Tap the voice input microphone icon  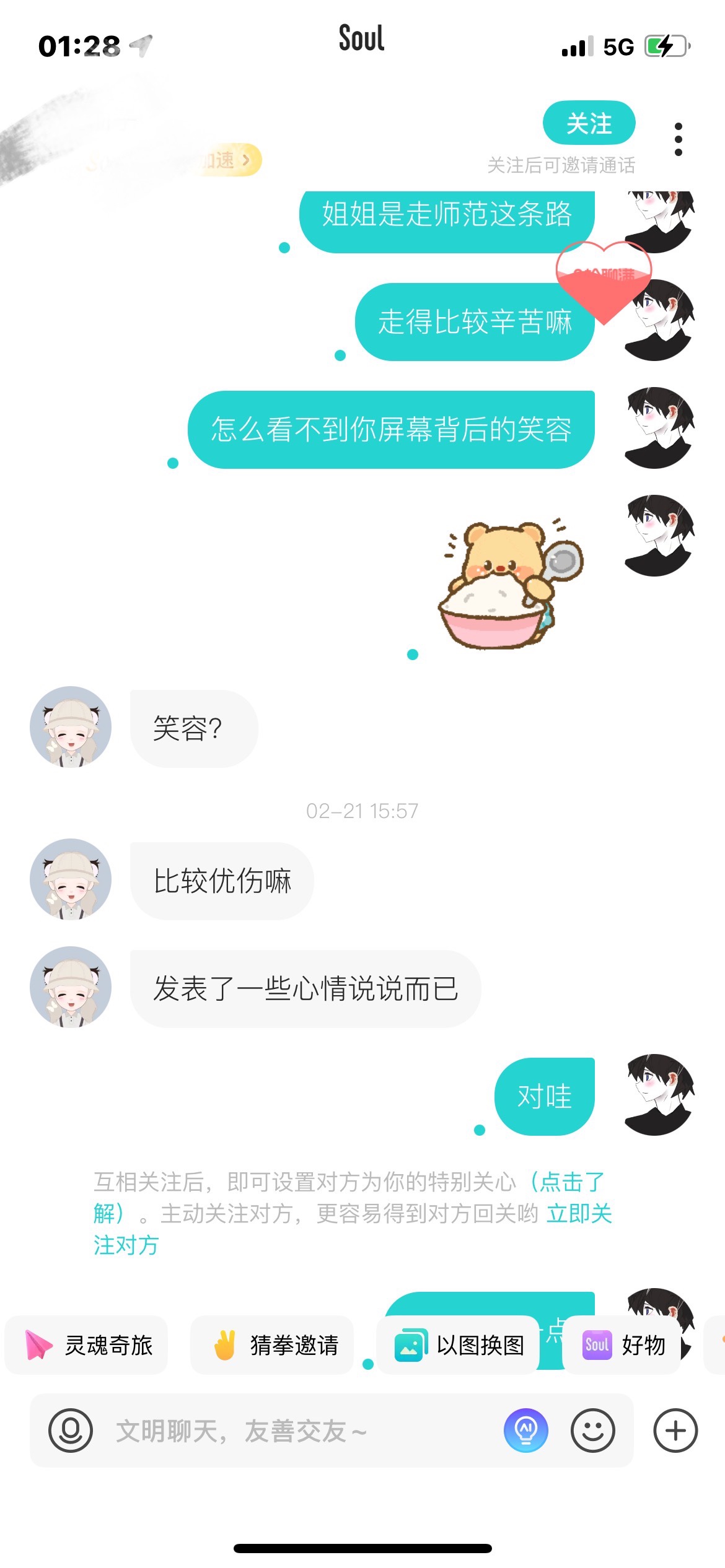coord(71,1431)
